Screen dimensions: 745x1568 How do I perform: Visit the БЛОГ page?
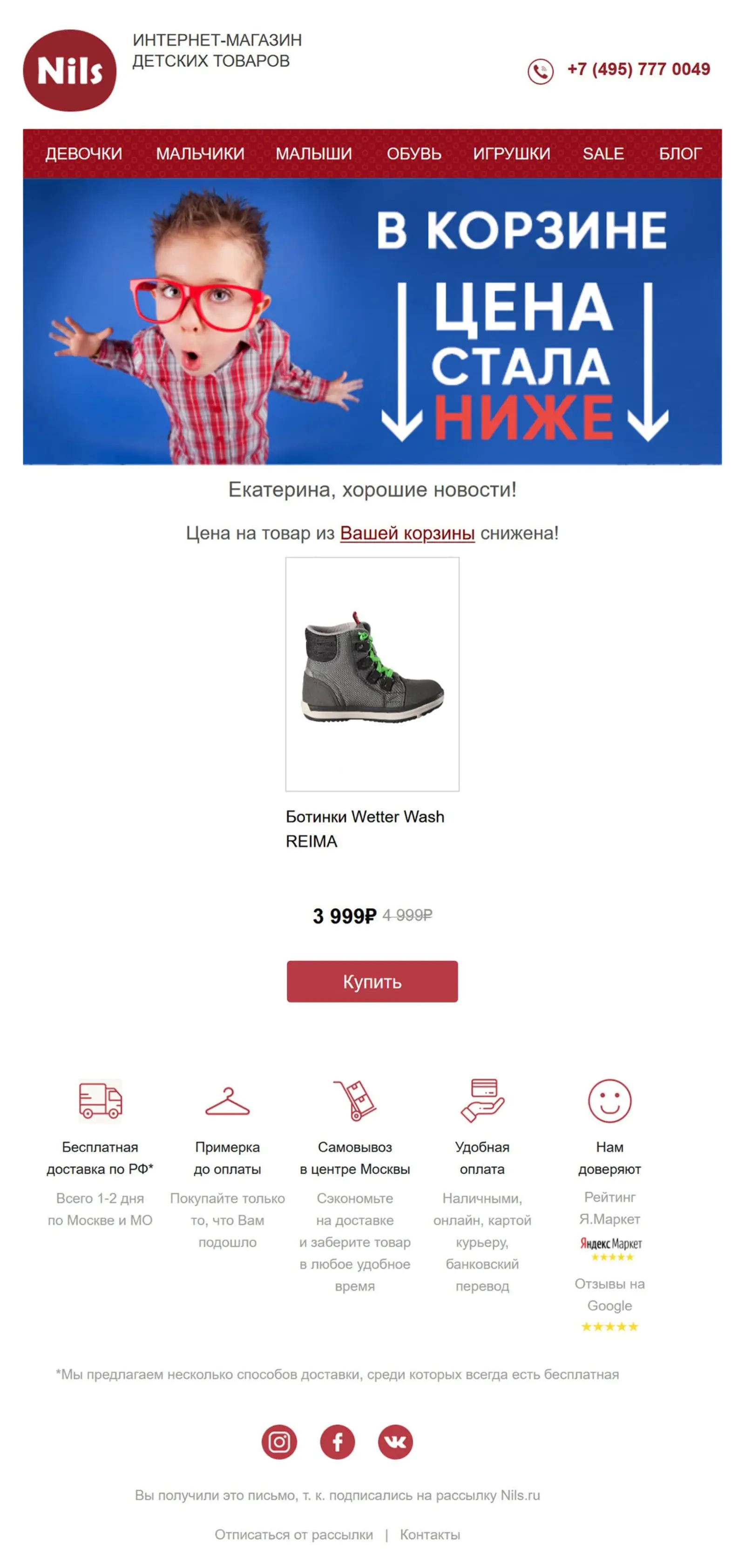point(680,154)
